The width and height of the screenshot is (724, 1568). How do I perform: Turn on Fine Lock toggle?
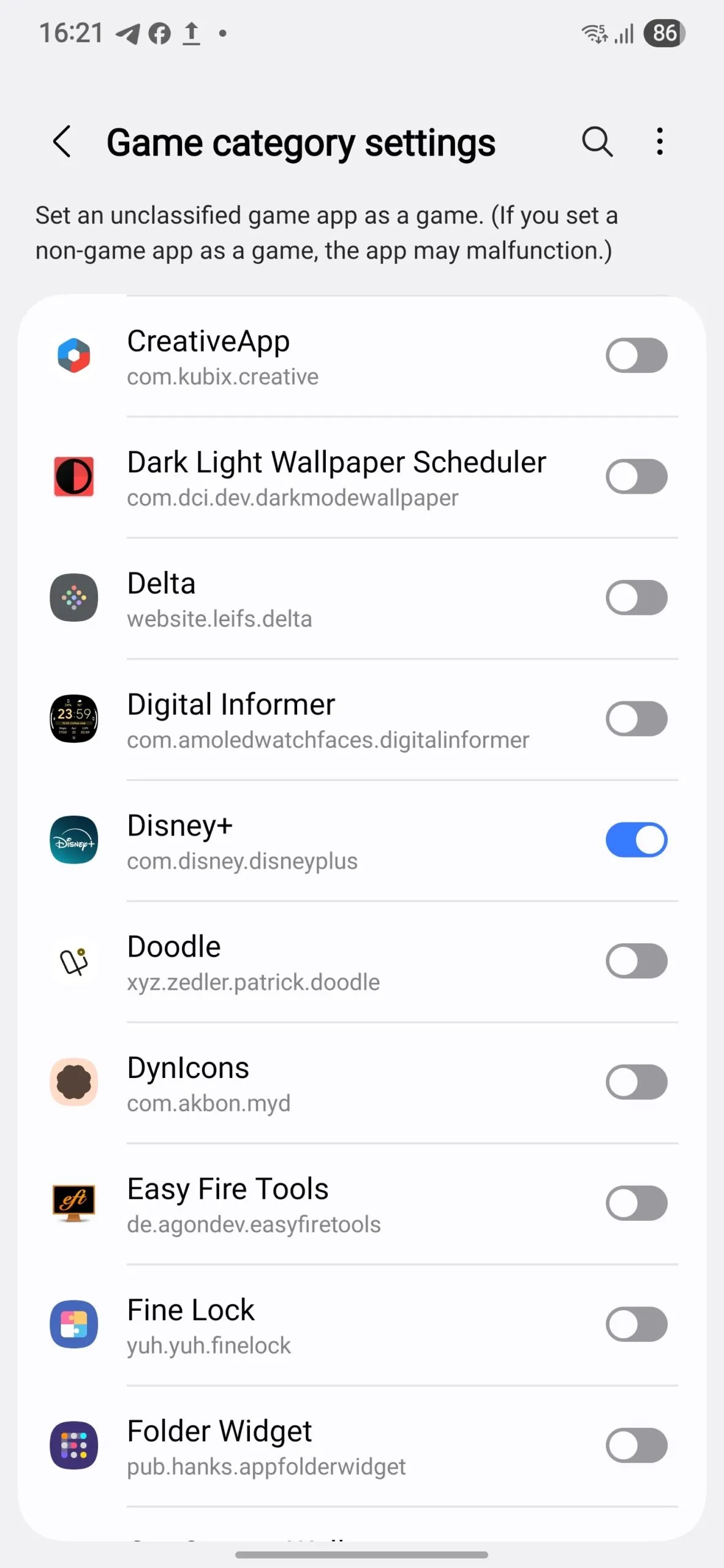pos(636,1324)
